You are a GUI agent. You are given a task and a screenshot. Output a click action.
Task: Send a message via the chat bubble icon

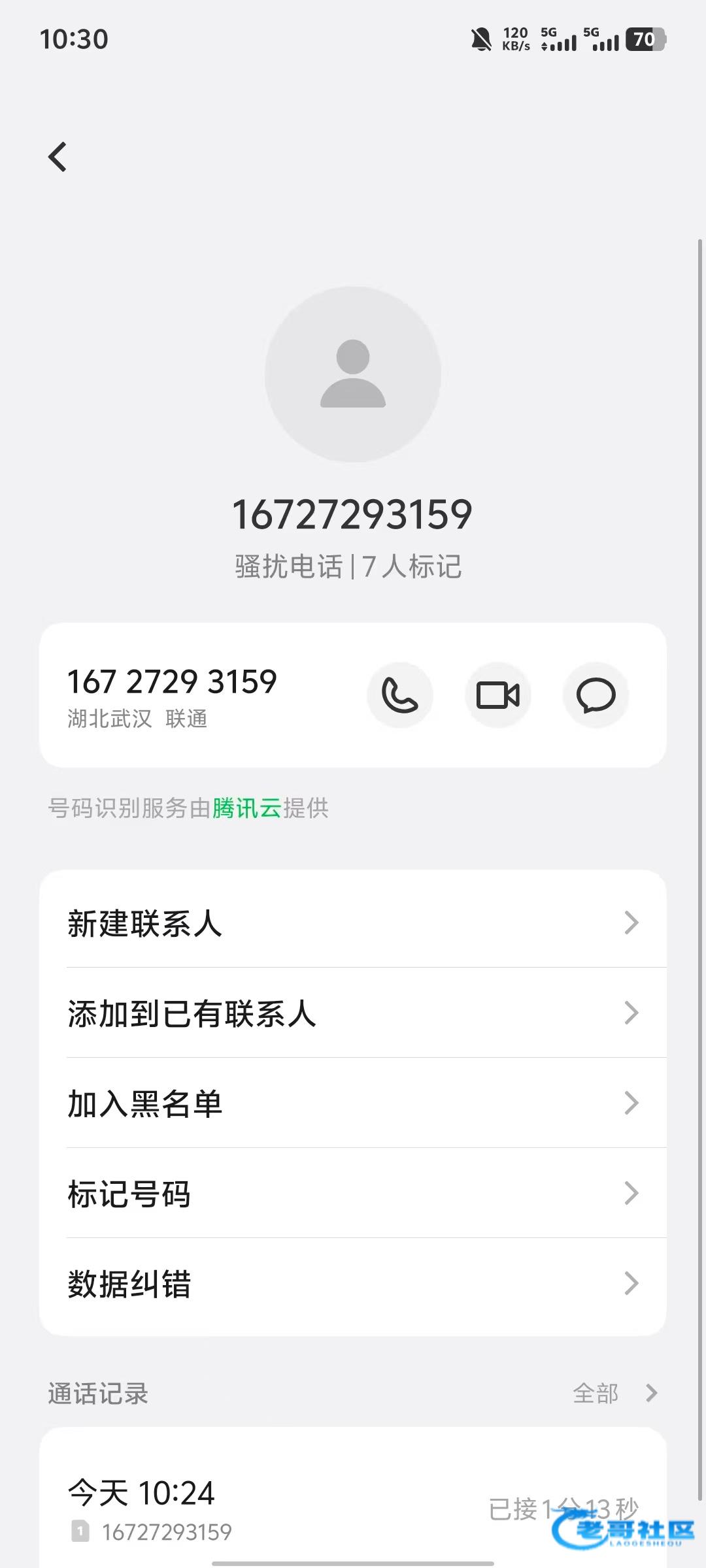(596, 695)
